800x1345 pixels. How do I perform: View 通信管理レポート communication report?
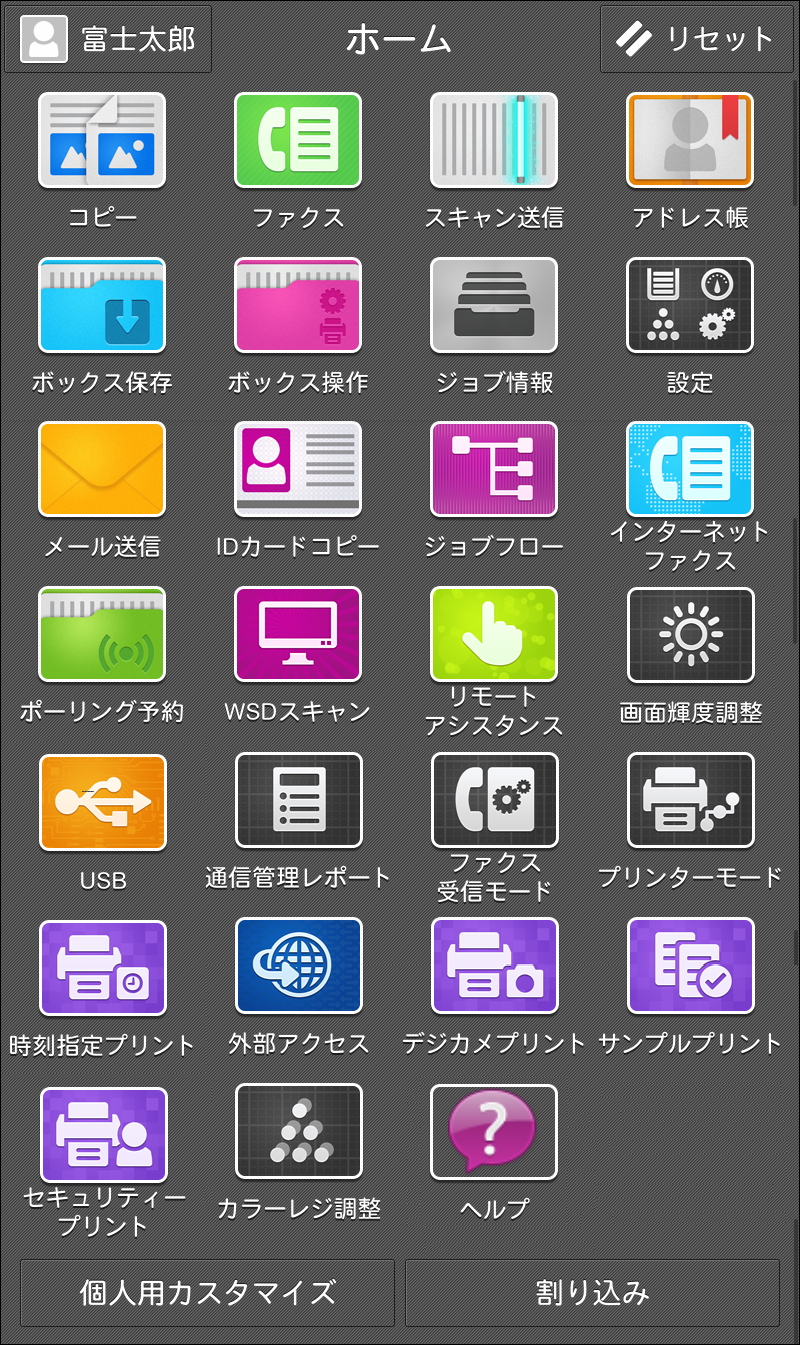click(298, 802)
